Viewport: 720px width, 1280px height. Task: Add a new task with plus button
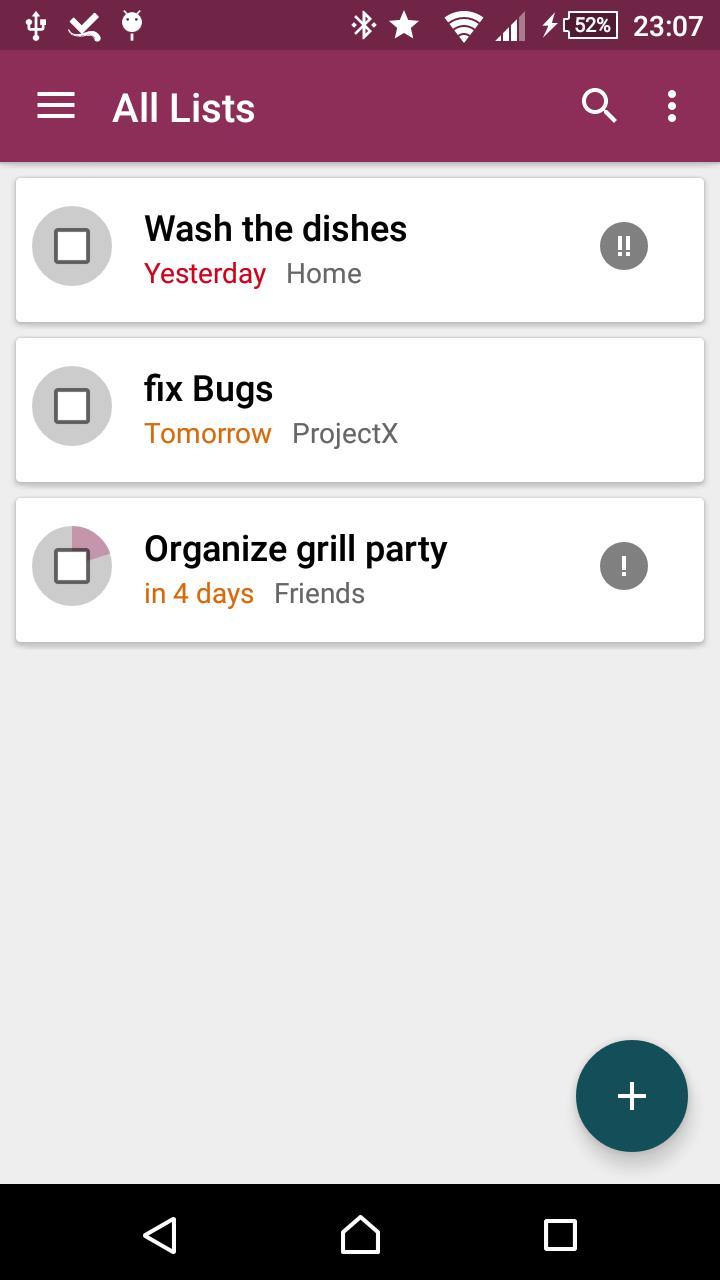tap(632, 1096)
